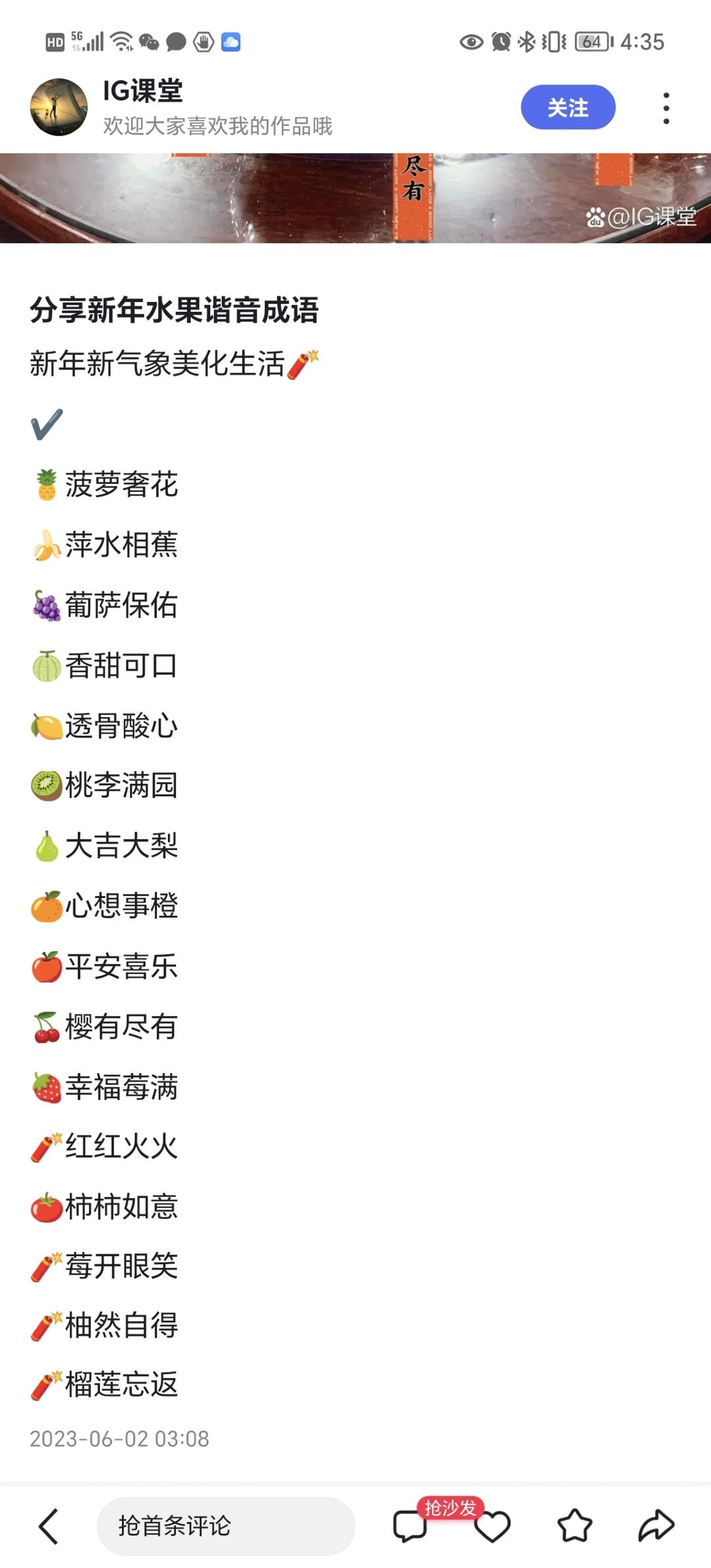Open the comment bubble icon

point(409,1524)
